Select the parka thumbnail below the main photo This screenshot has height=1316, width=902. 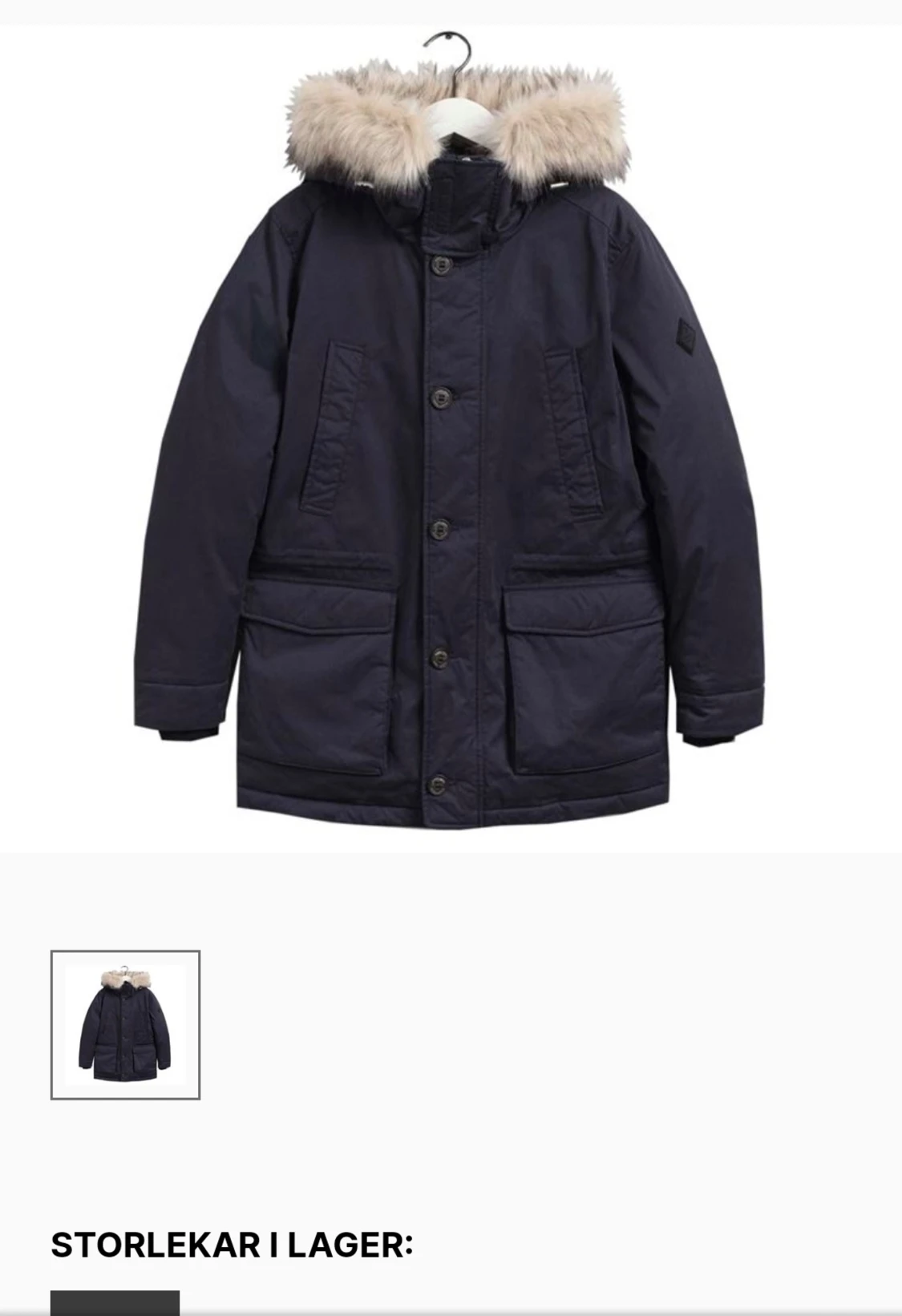(x=126, y=1024)
